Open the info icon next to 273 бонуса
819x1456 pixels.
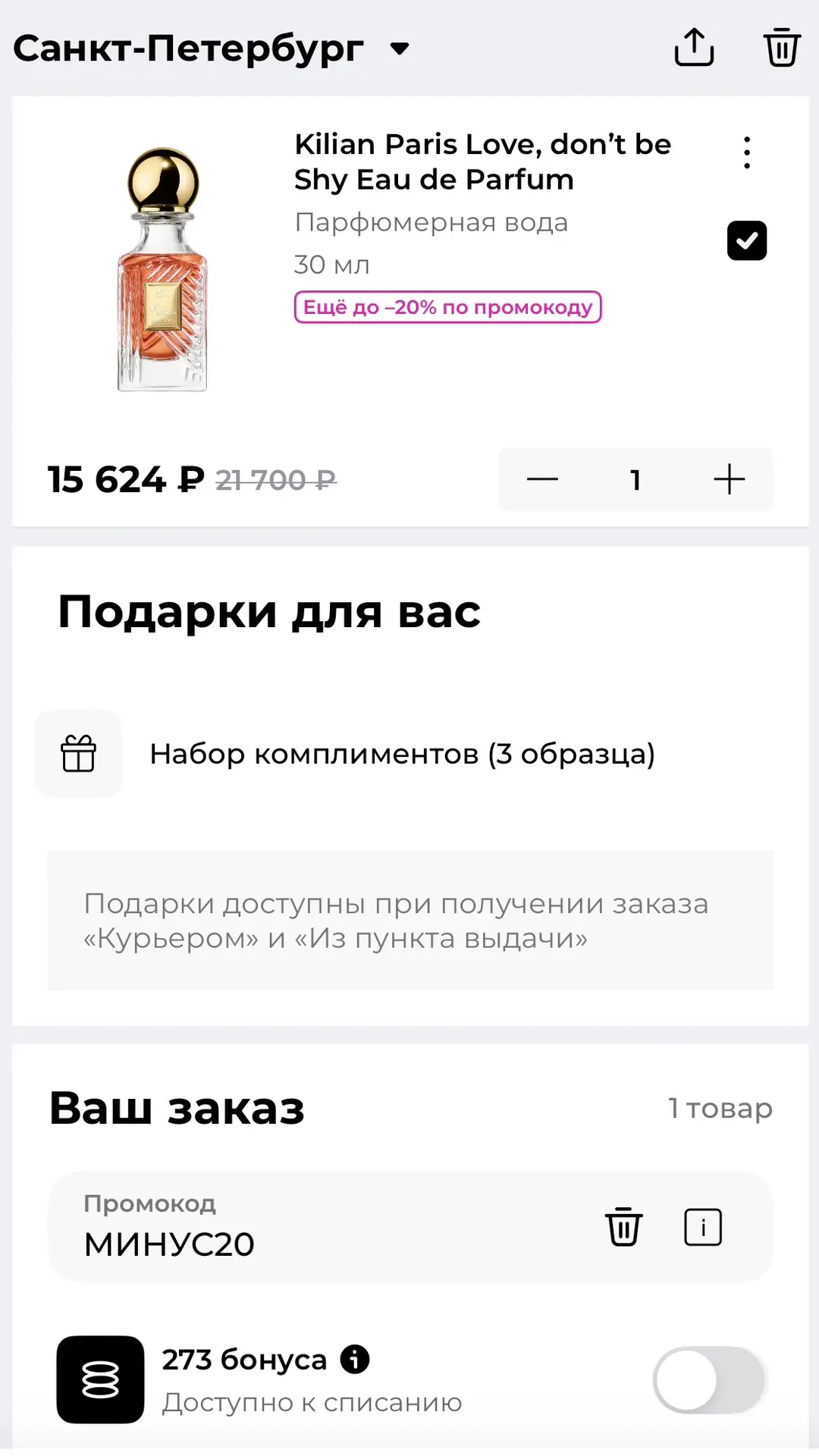tap(355, 1359)
